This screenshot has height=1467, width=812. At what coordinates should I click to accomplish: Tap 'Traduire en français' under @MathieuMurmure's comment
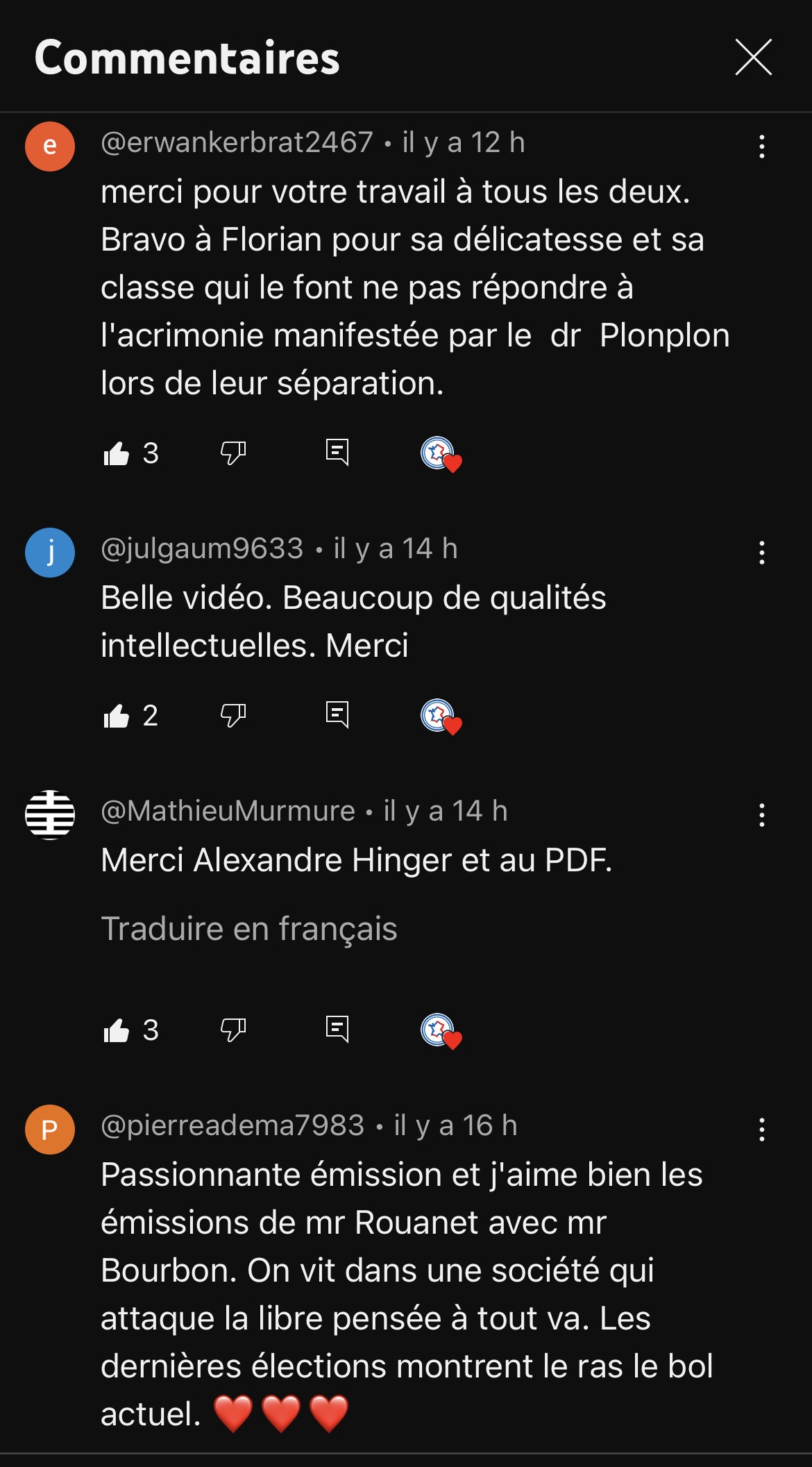pos(249,929)
